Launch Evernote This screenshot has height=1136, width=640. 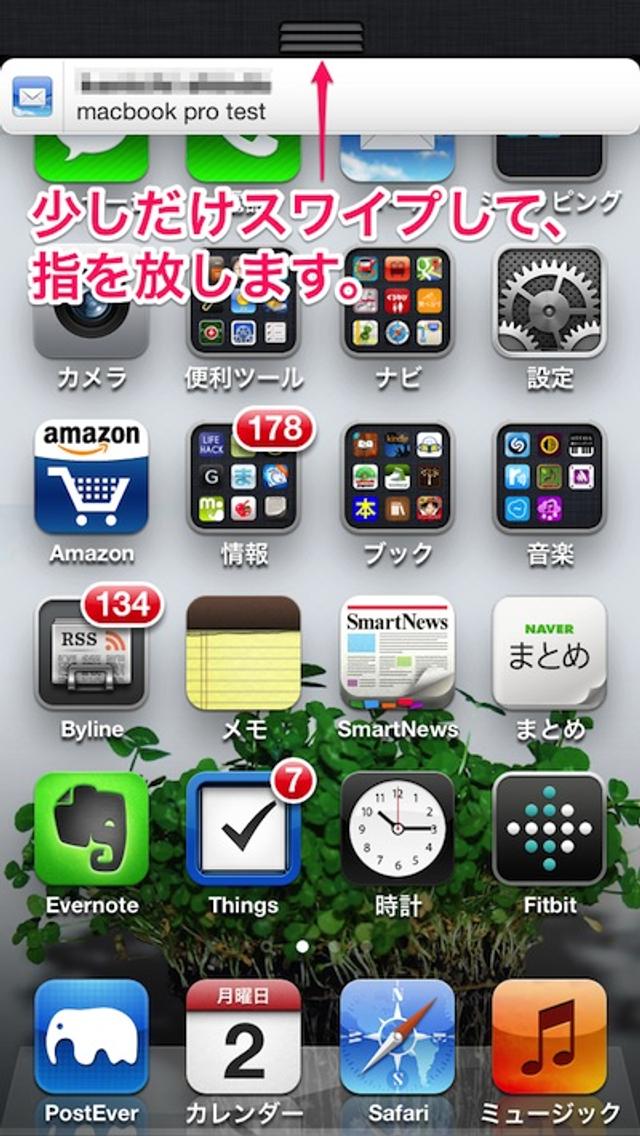pyautogui.click(x=91, y=828)
